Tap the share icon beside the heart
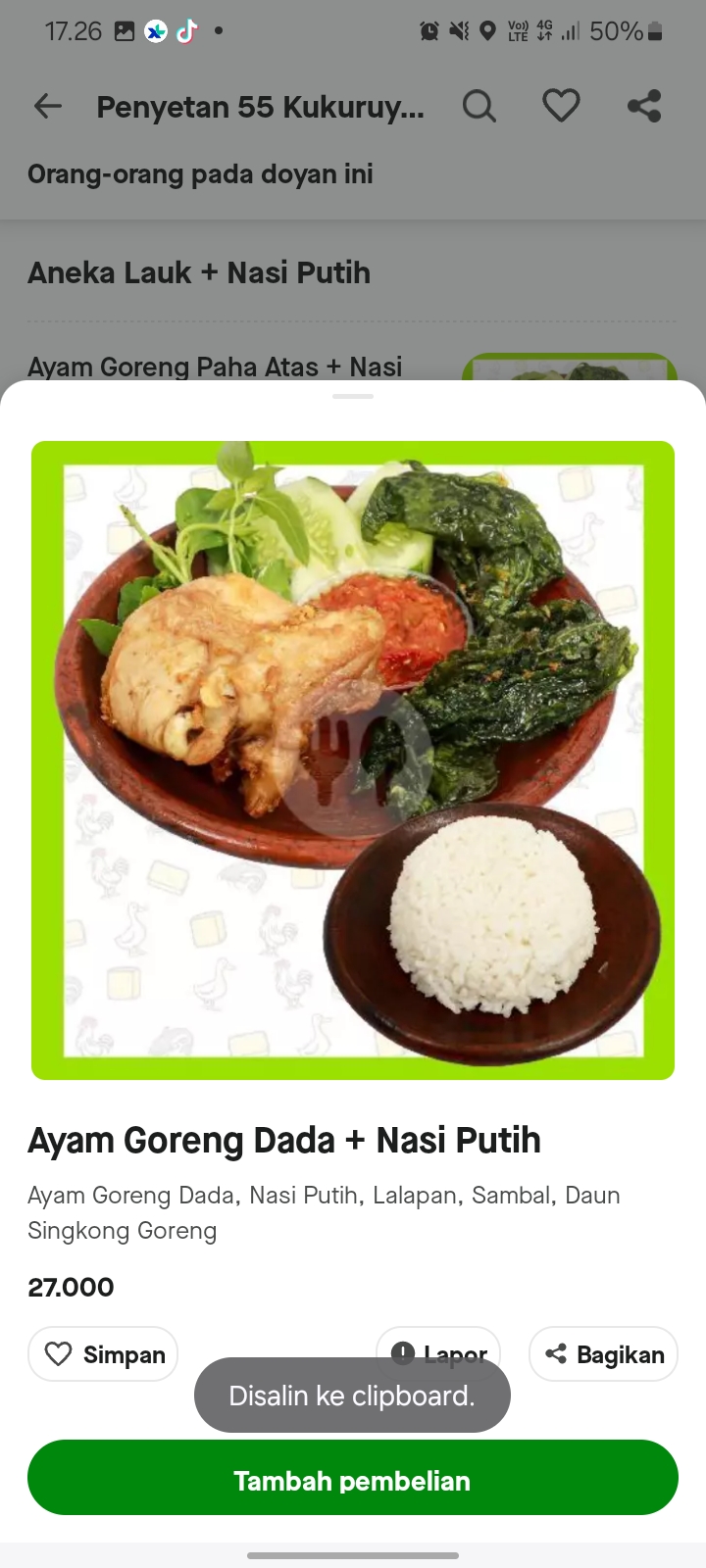Viewport: 706px width, 1568px height. (644, 106)
